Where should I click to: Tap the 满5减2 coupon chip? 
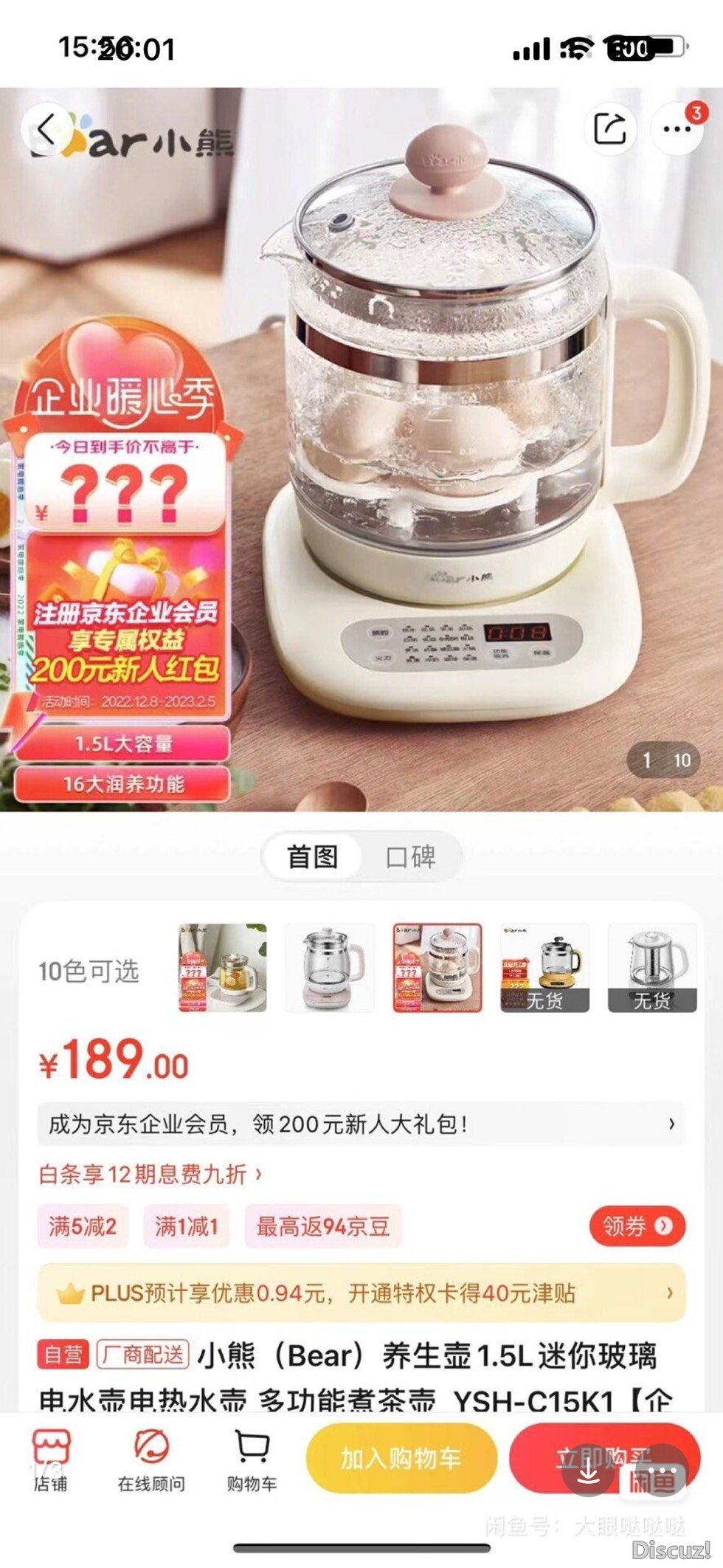point(82,1227)
